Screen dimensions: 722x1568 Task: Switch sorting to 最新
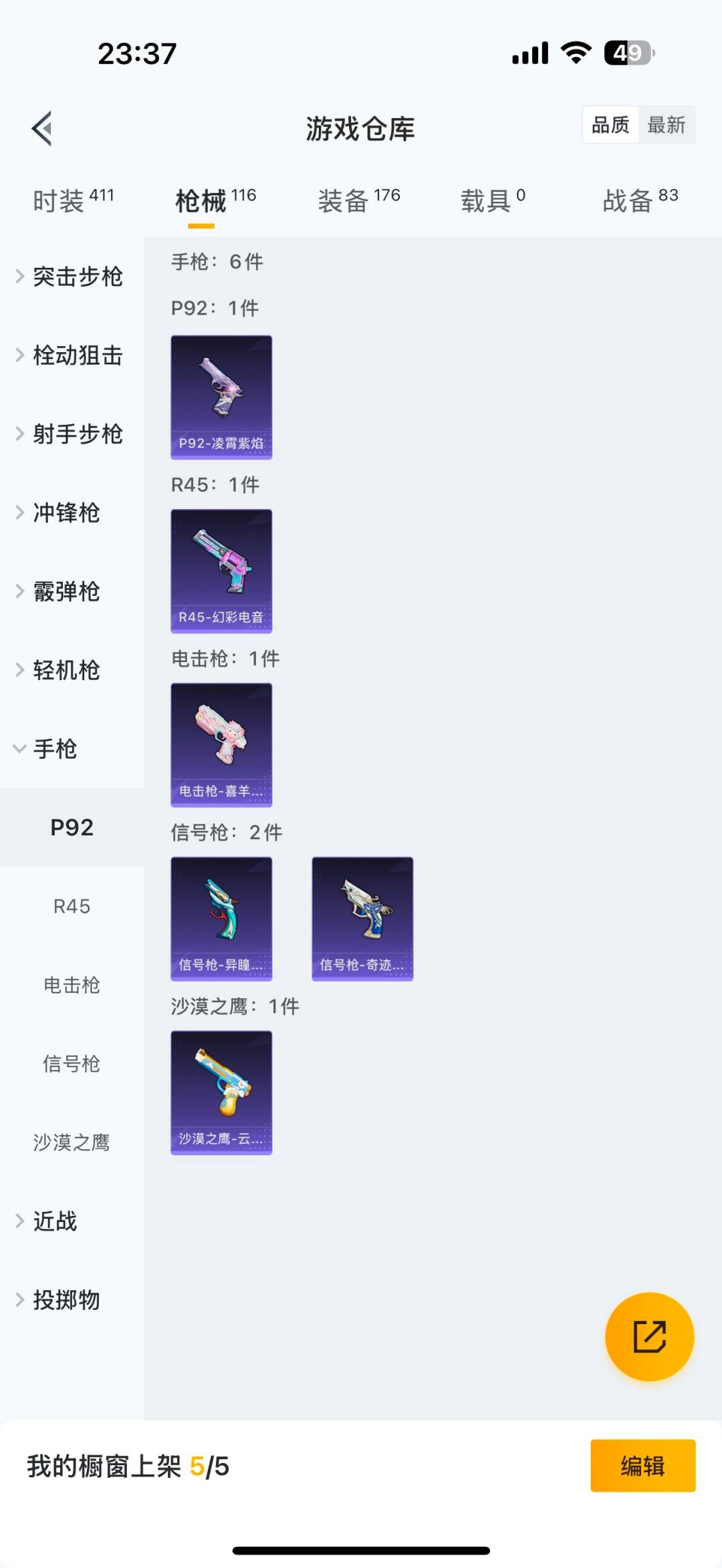pos(667,125)
